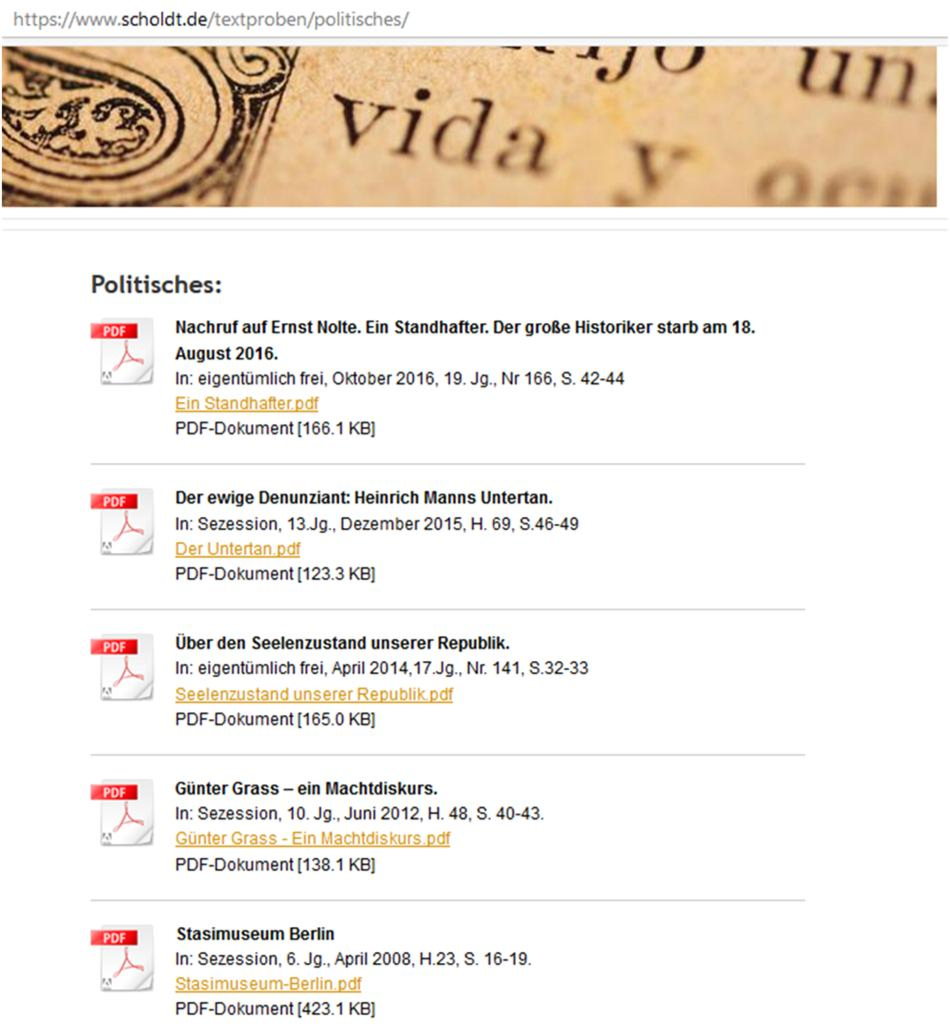Viewport: 950px width, 1036px height.
Task: Select the scholdt.de URL address bar
Action: 475,19
